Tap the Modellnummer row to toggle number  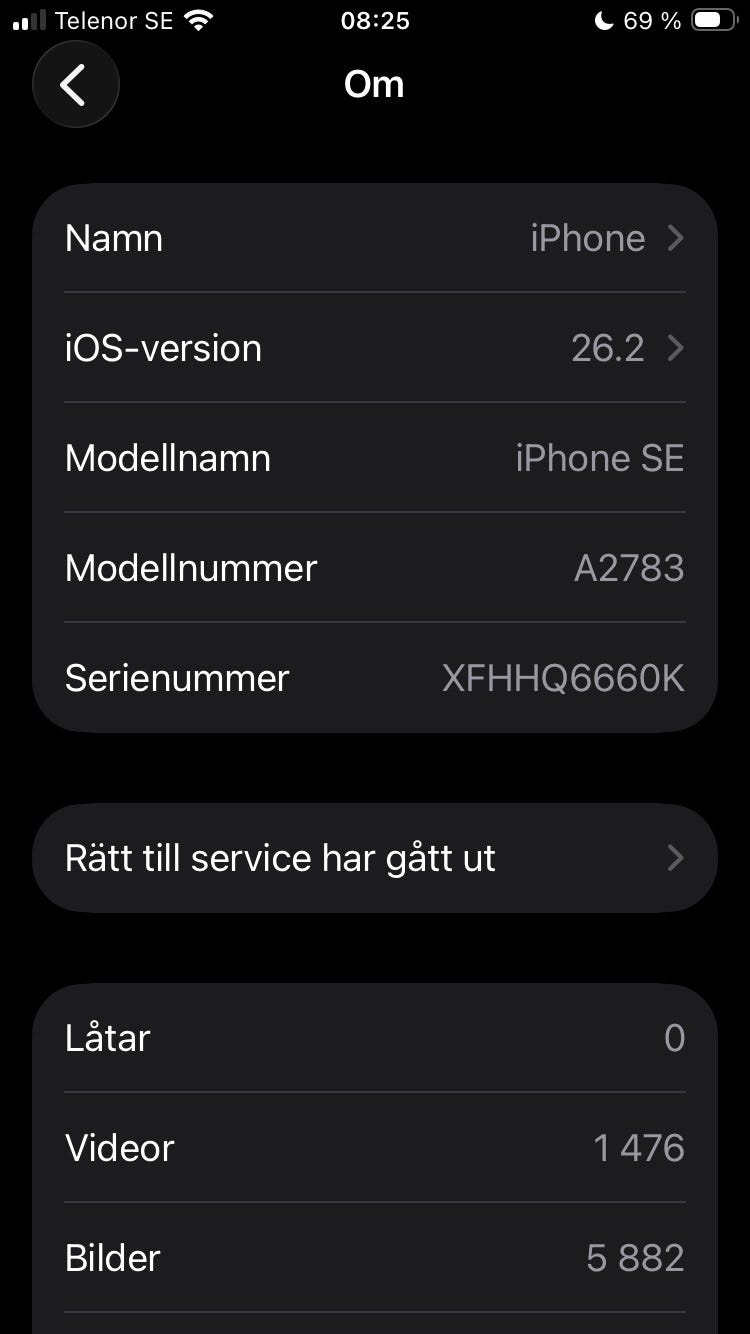click(x=375, y=568)
